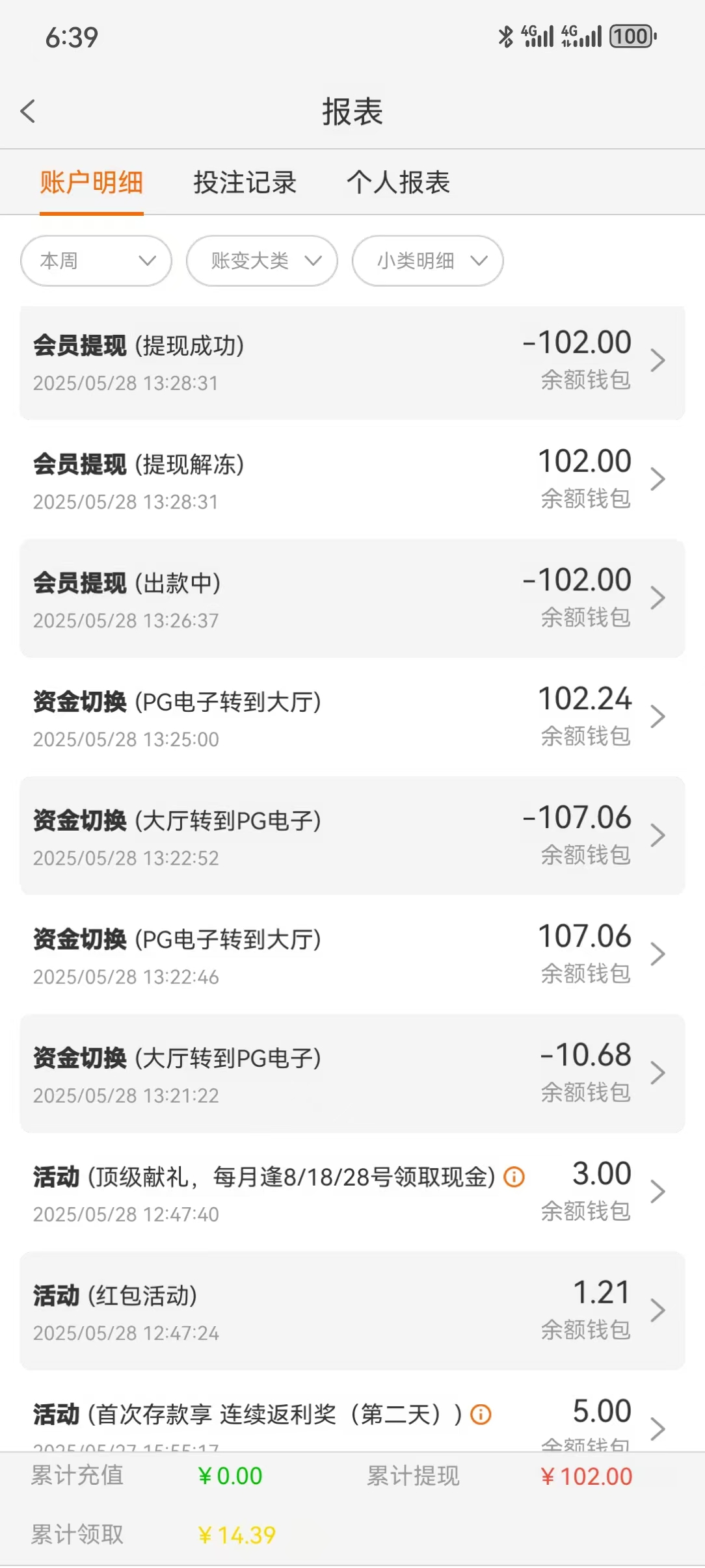Go back using the top-left arrow
The width and height of the screenshot is (705, 1568).
point(28,111)
